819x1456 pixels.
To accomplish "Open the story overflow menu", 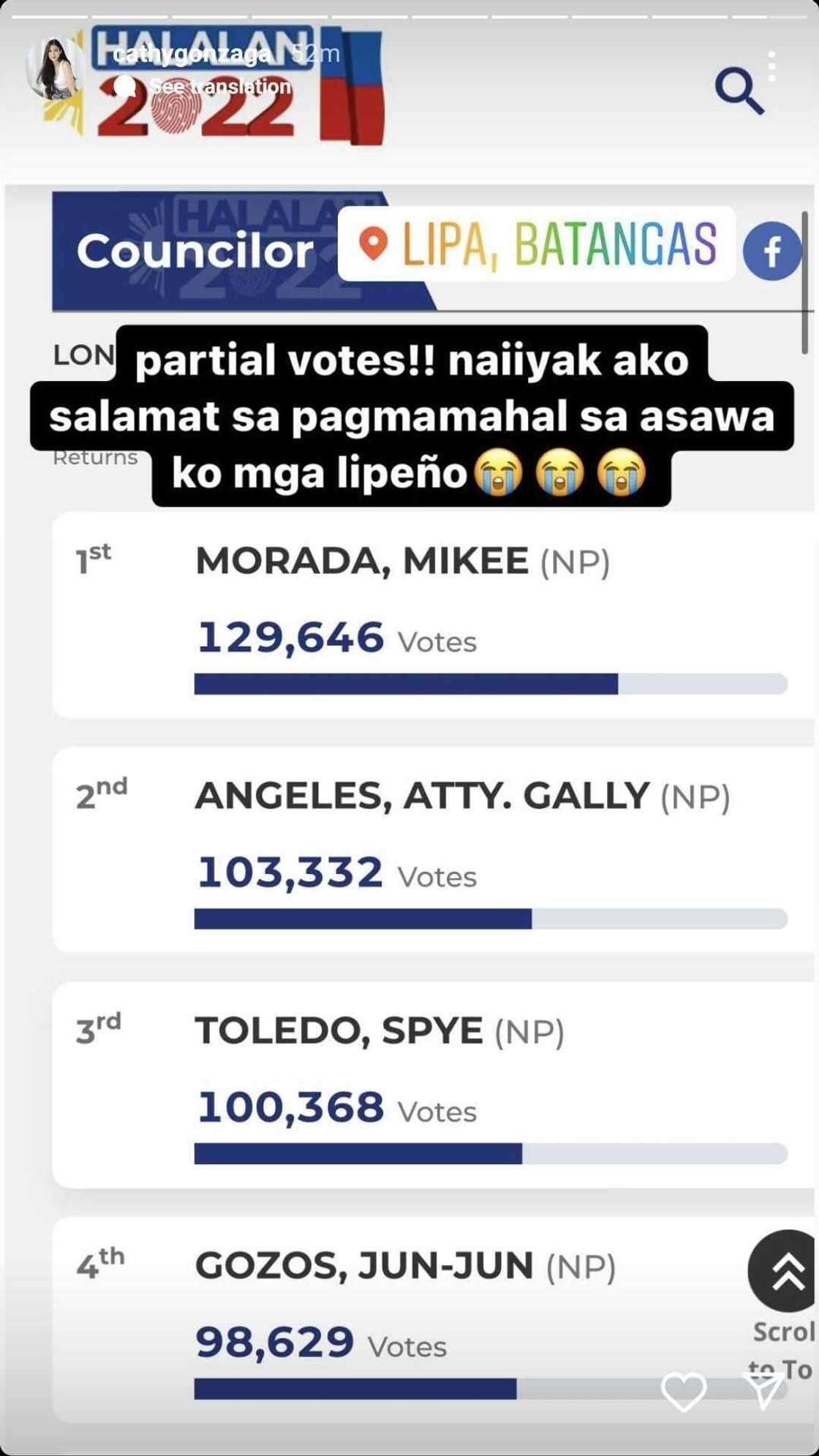I will (x=771, y=67).
